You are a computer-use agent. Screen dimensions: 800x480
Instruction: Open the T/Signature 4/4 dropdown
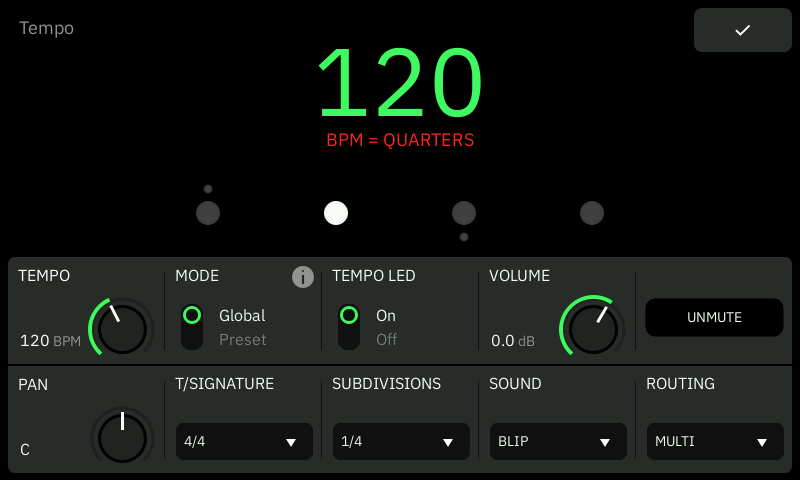point(244,441)
